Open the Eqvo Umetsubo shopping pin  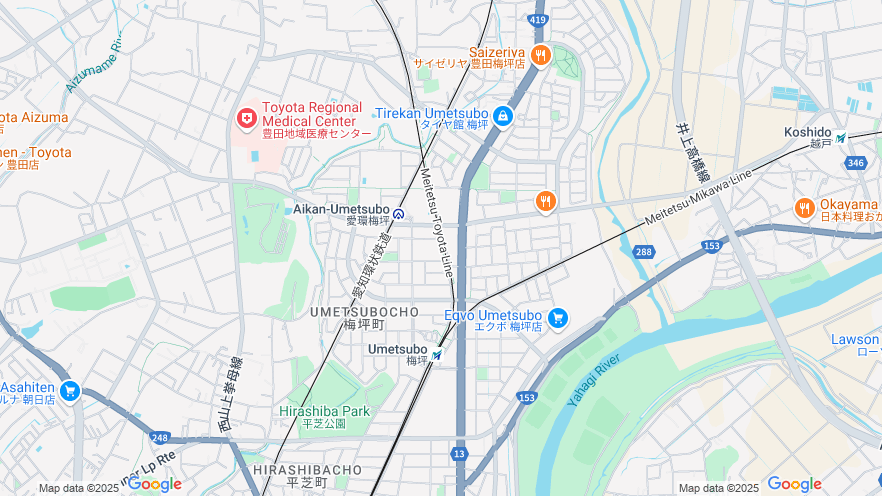click(558, 318)
